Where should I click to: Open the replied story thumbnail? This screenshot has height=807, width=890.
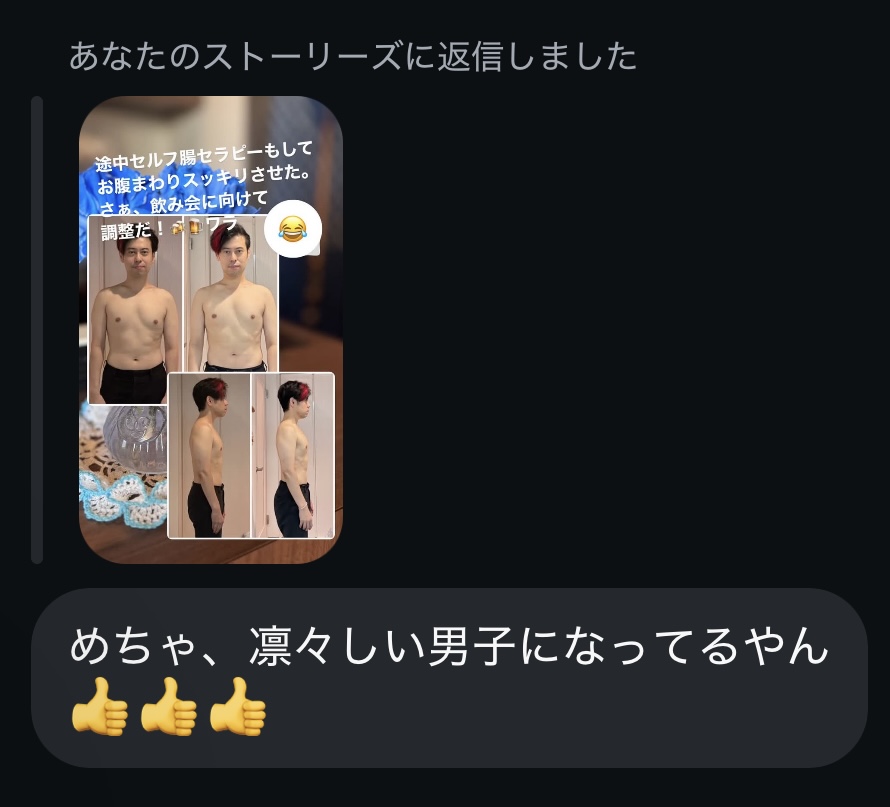tap(211, 330)
